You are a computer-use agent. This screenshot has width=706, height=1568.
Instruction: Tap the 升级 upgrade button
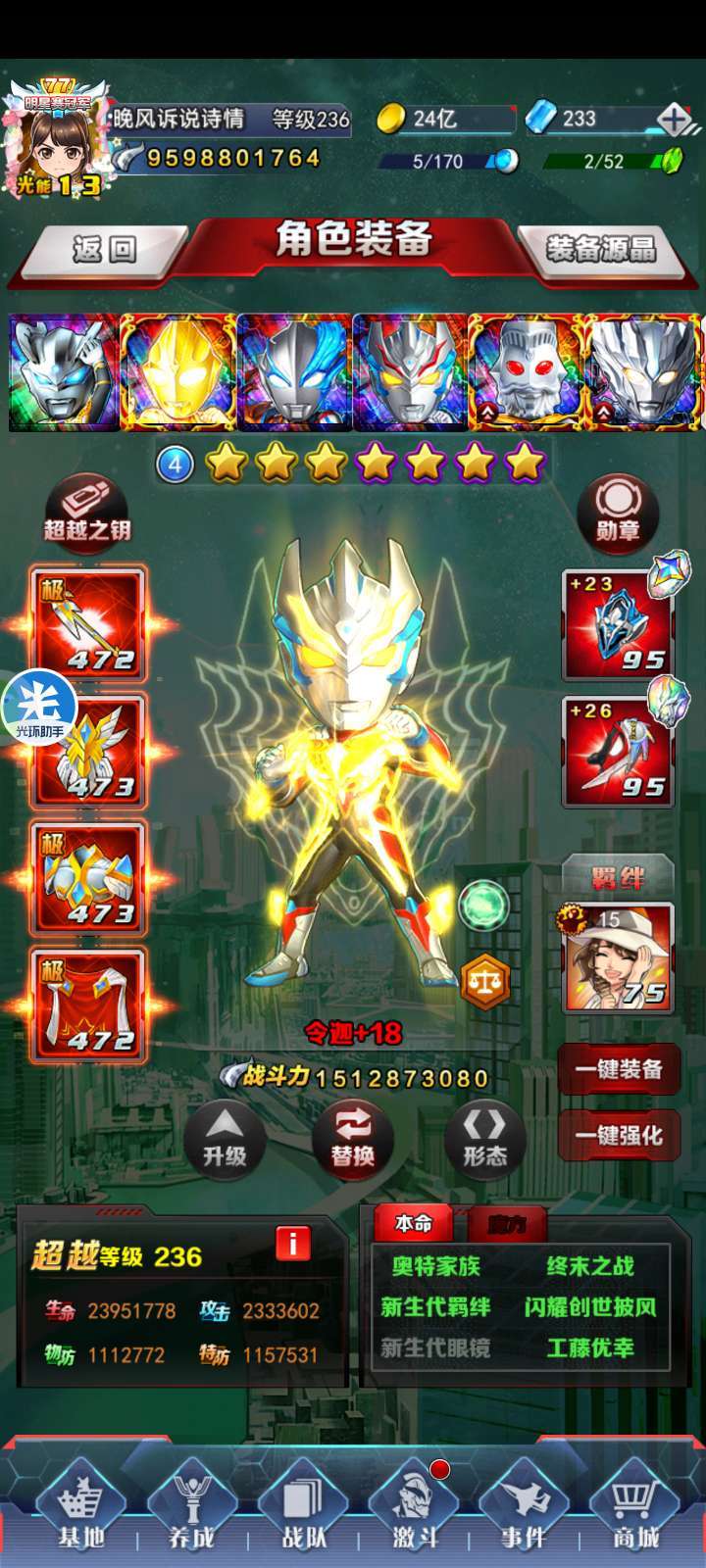click(225, 1139)
